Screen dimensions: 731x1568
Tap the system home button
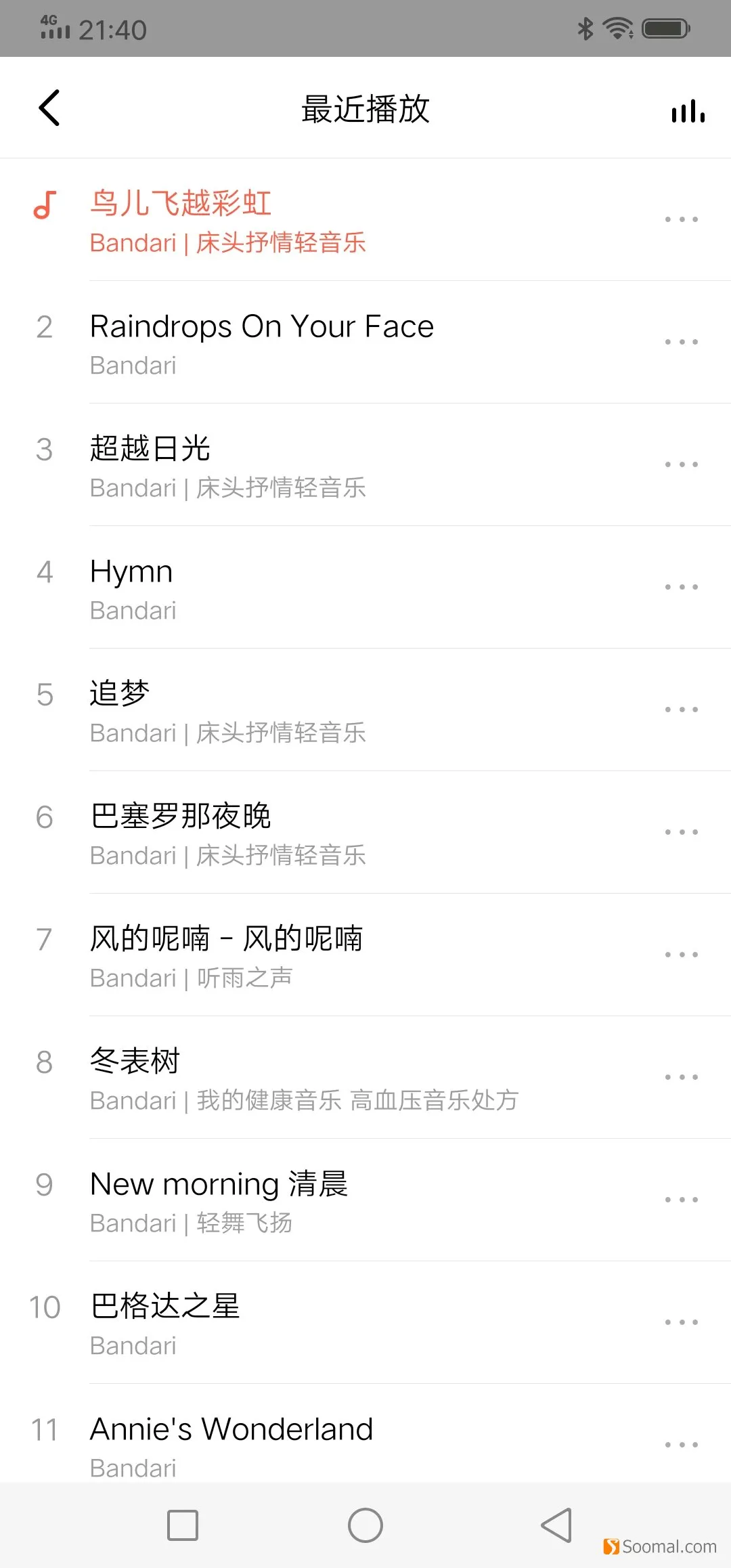pyautogui.click(x=365, y=1525)
